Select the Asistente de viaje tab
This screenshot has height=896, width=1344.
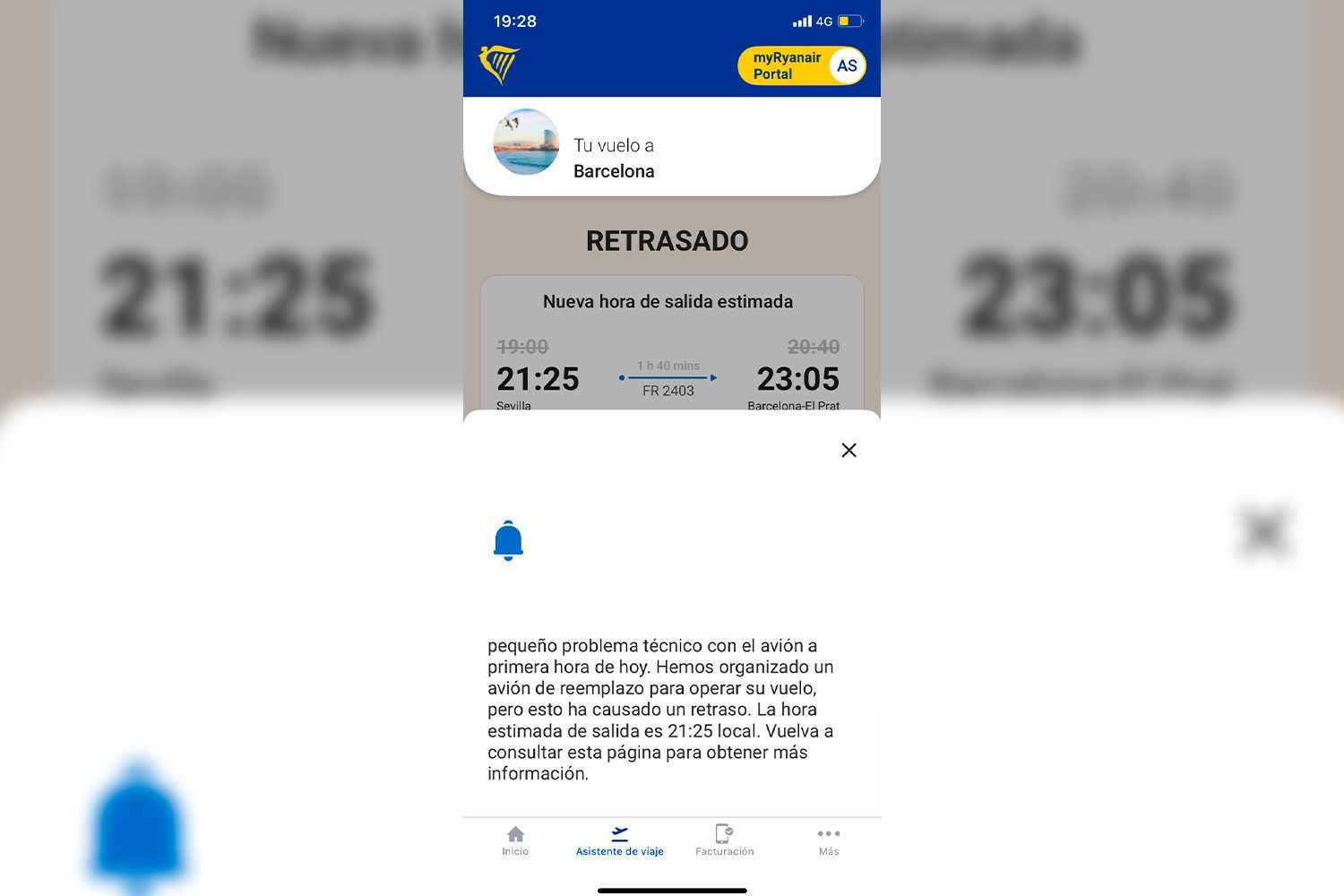[619, 840]
